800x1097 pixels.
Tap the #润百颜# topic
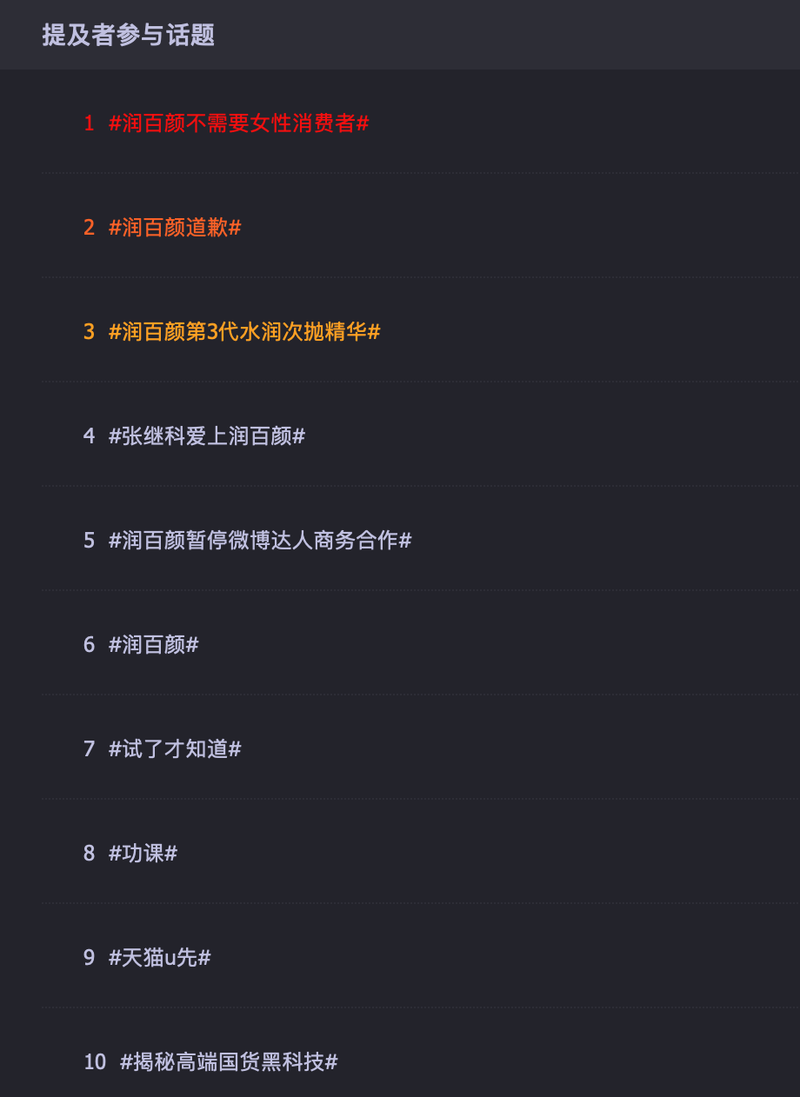[x=154, y=645]
